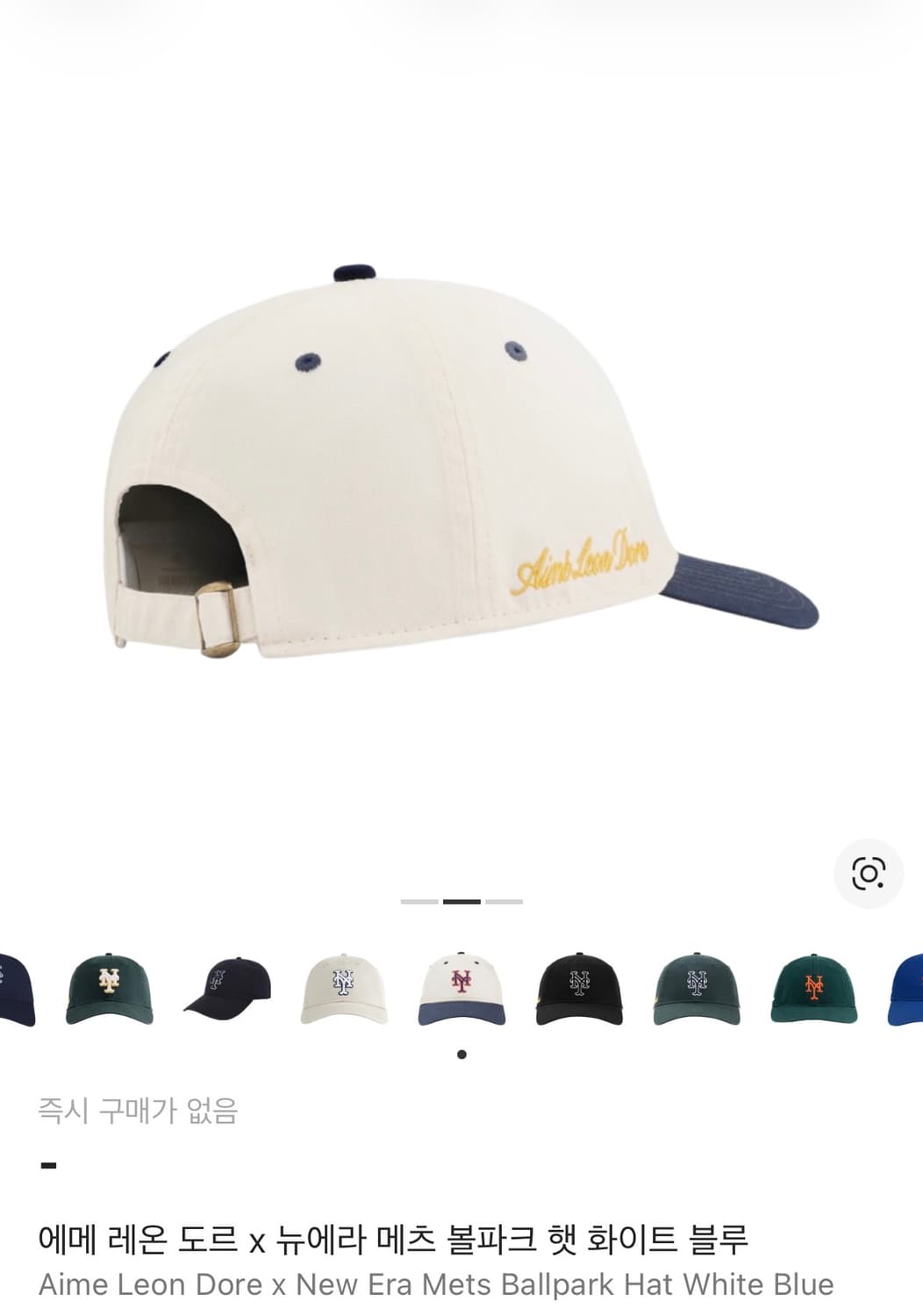
Task: Select the third carousel indicator bar
Action: pos(504,902)
